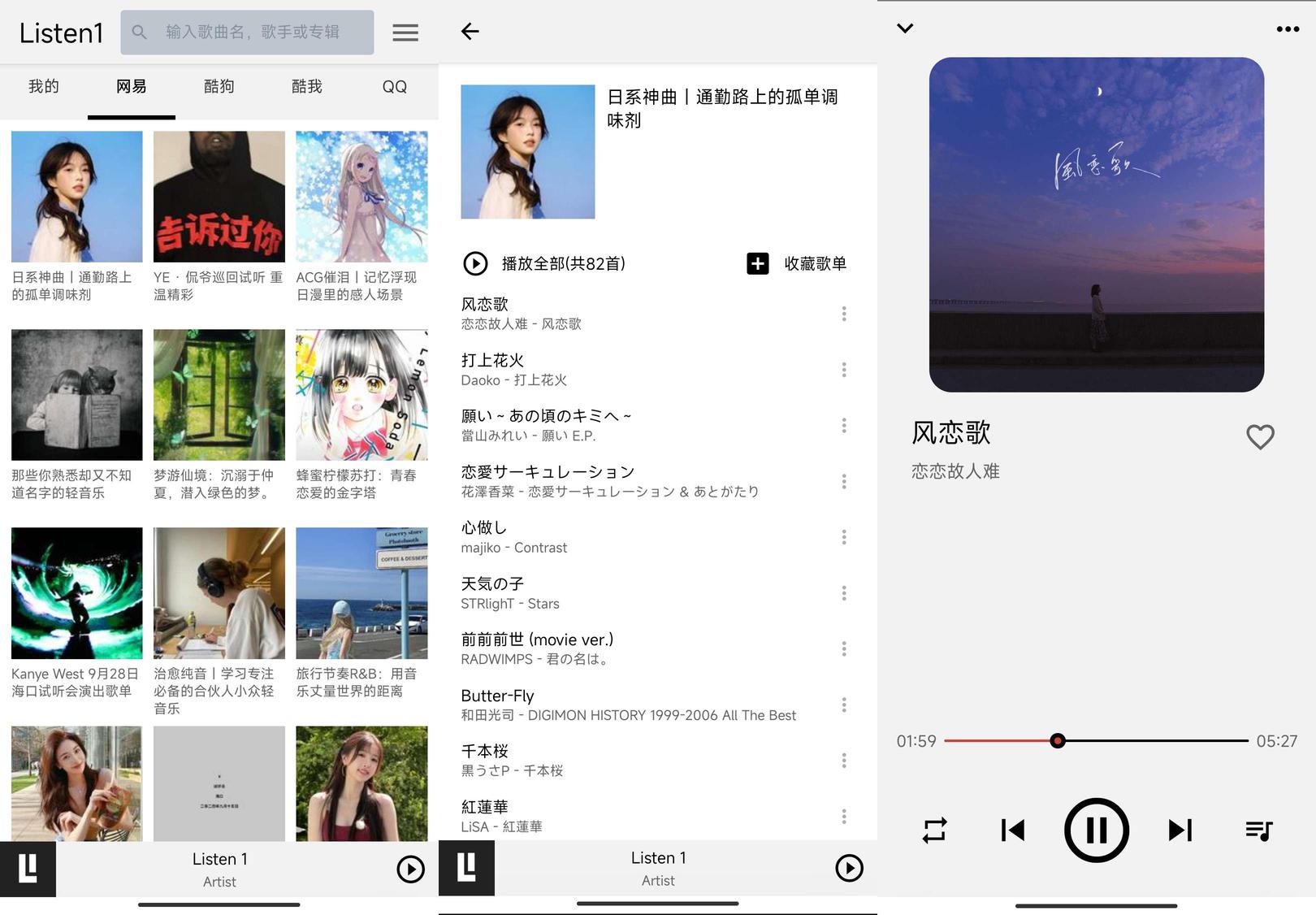1316x915 pixels.
Task: Open the ACG催泪 playlist tile
Action: point(361,216)
